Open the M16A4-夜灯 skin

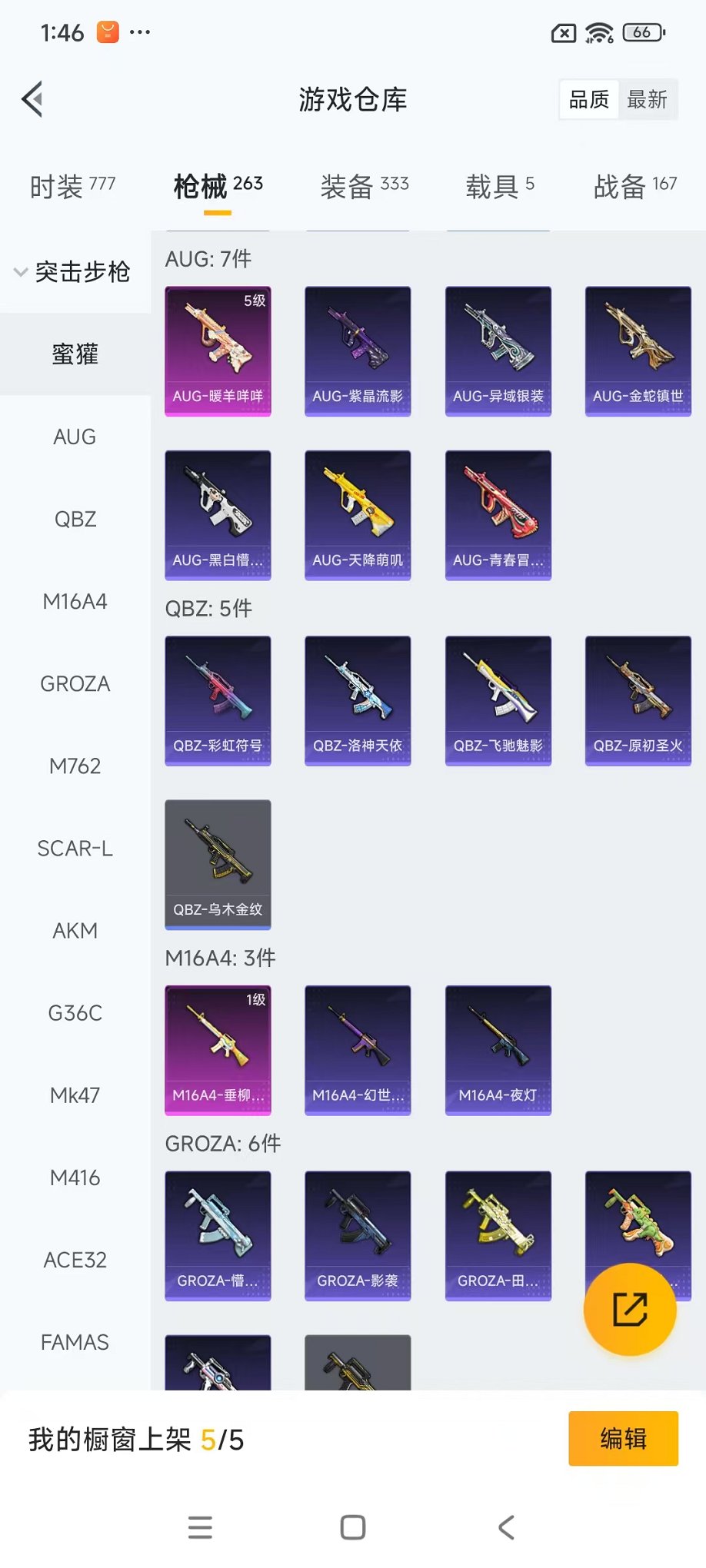498,1050
